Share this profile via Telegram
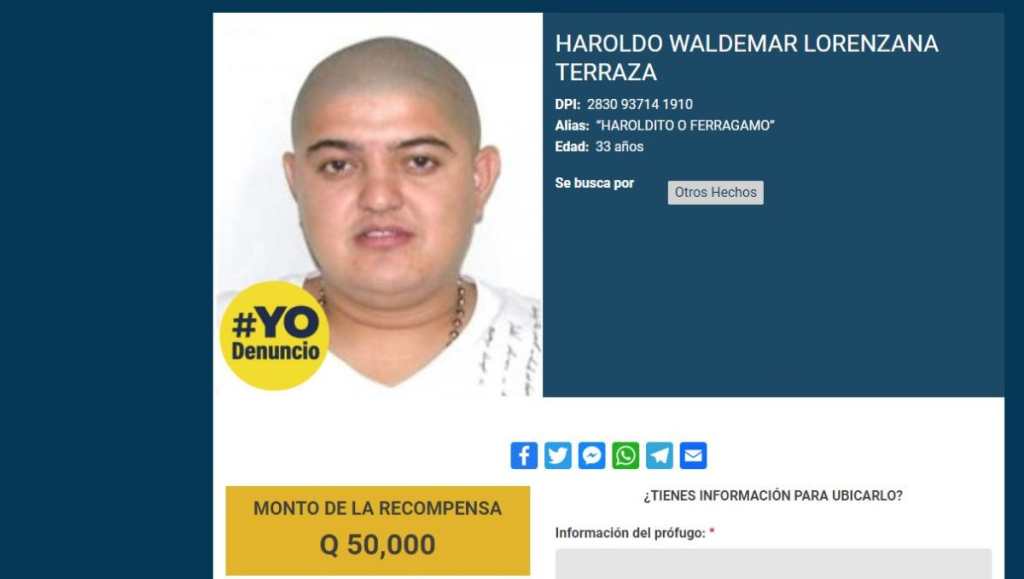The height and width of the screenshot is (579, 1024). click(659, 456)
